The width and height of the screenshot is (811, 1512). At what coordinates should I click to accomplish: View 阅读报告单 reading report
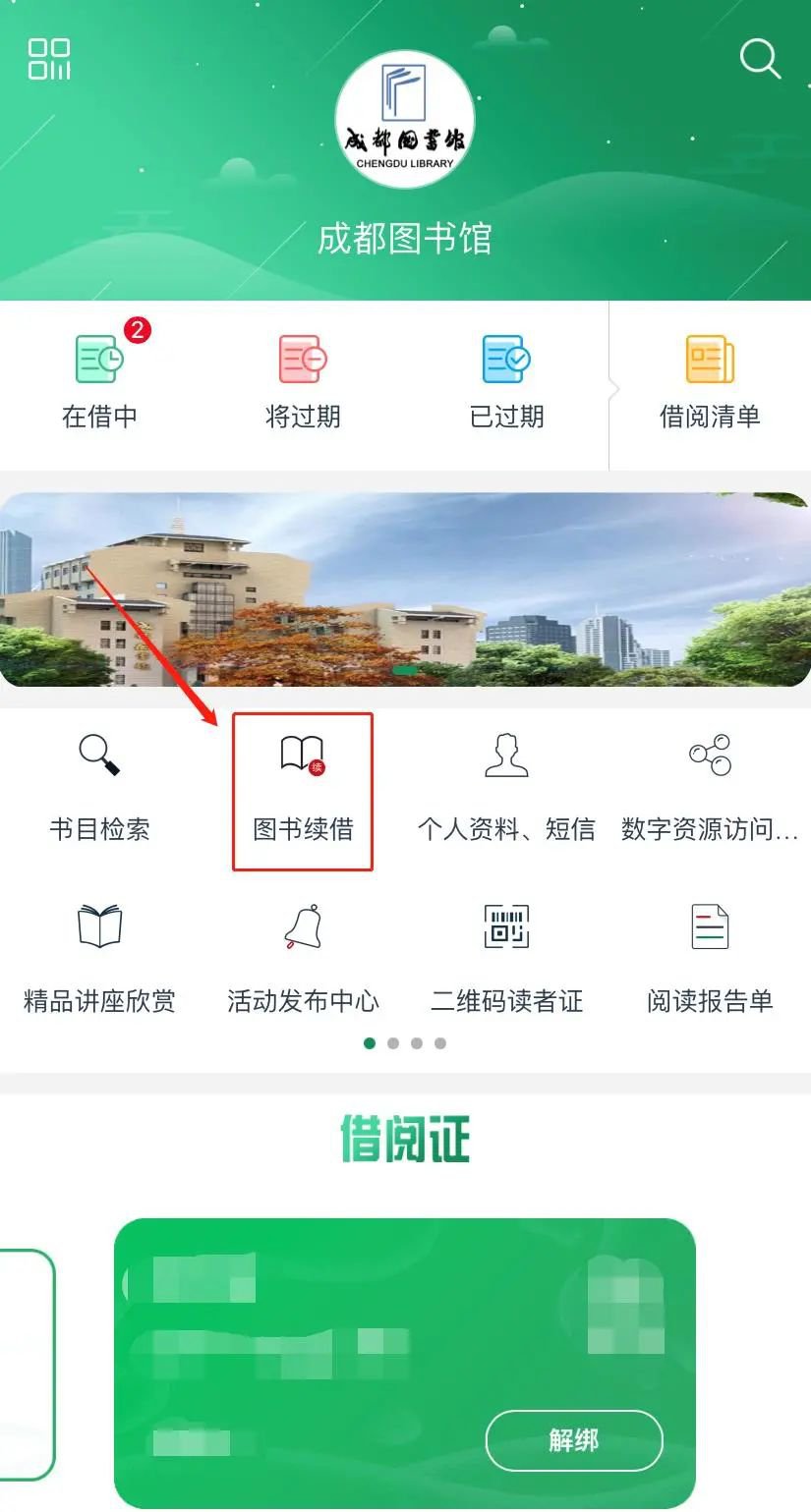coord(710,959)
